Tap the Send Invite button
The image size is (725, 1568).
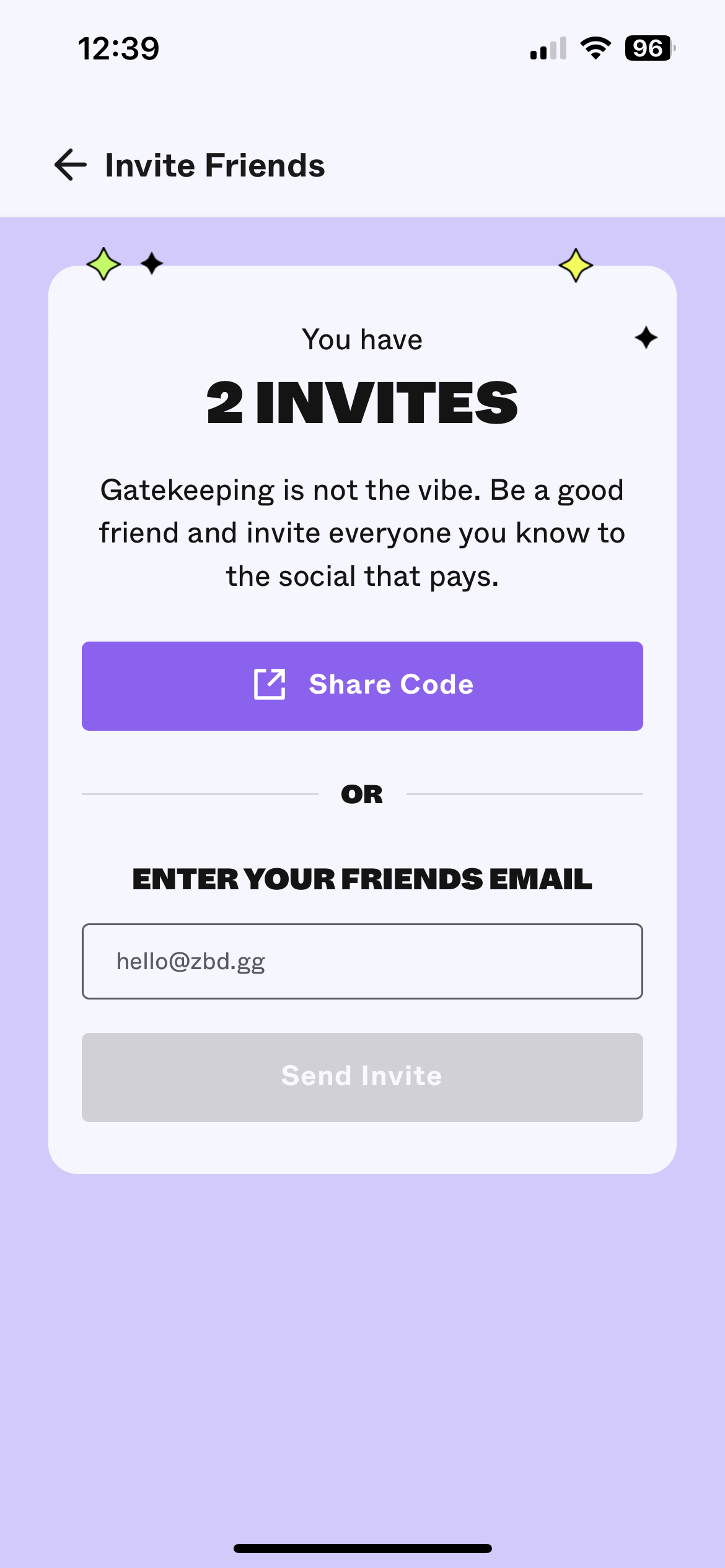point(362,1077)
